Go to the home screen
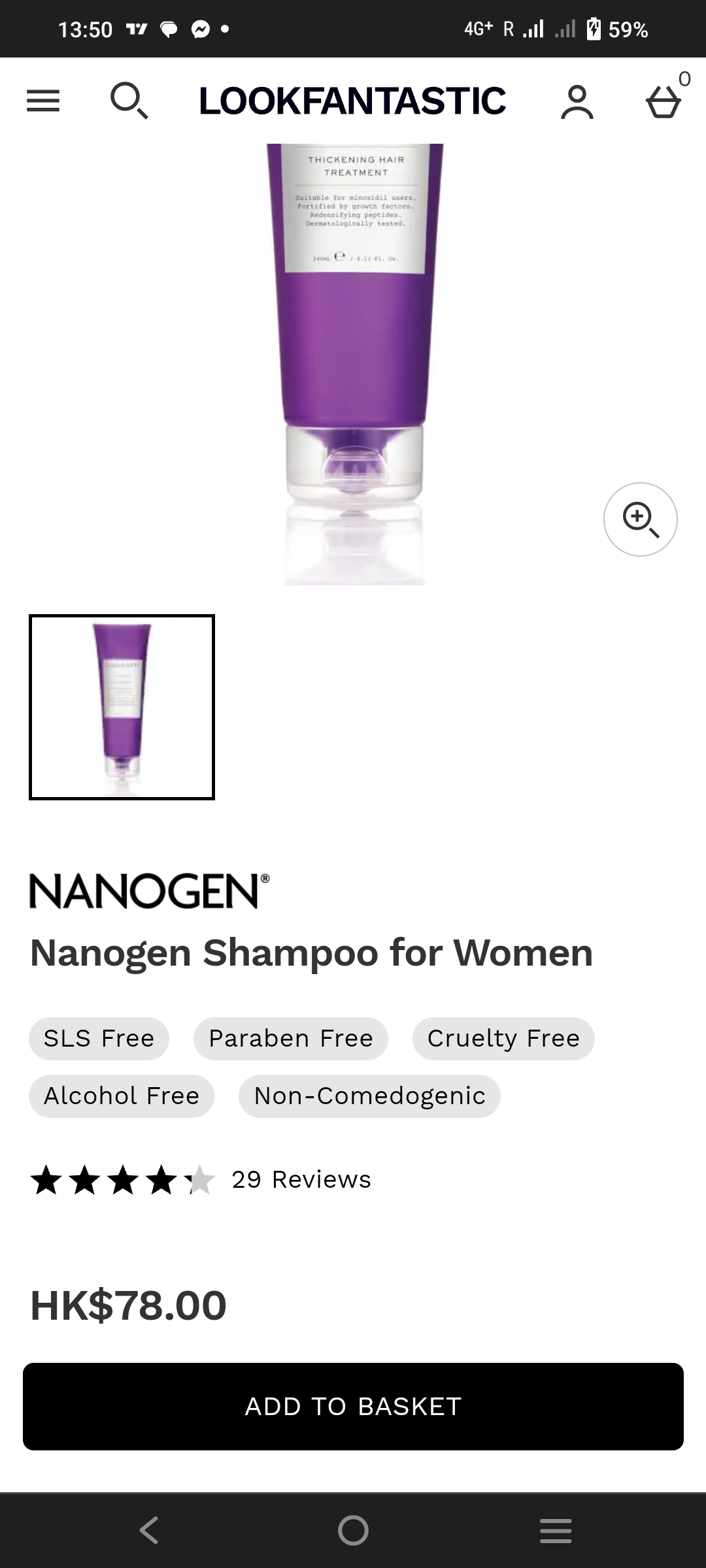This screenshot has height=1568, width=706. point(353,1530)
